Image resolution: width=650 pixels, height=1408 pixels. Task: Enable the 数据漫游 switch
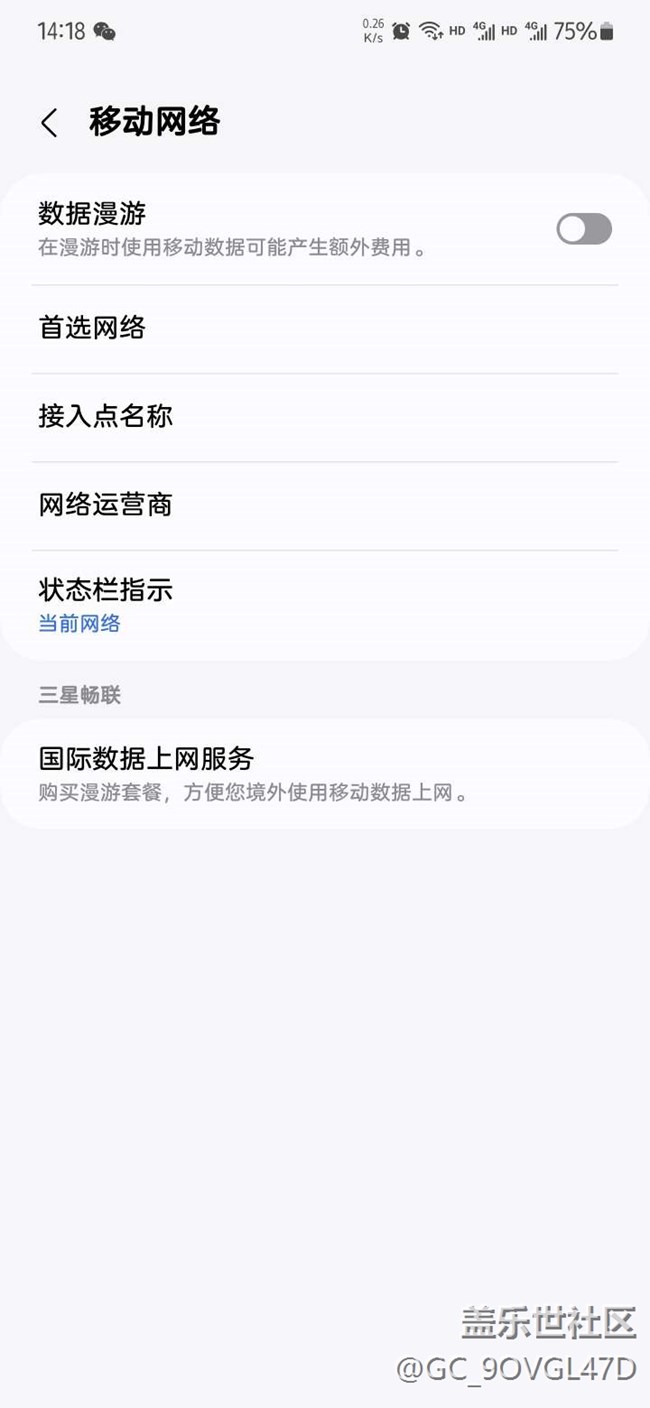pyautogui.click(x=584, y=229)
